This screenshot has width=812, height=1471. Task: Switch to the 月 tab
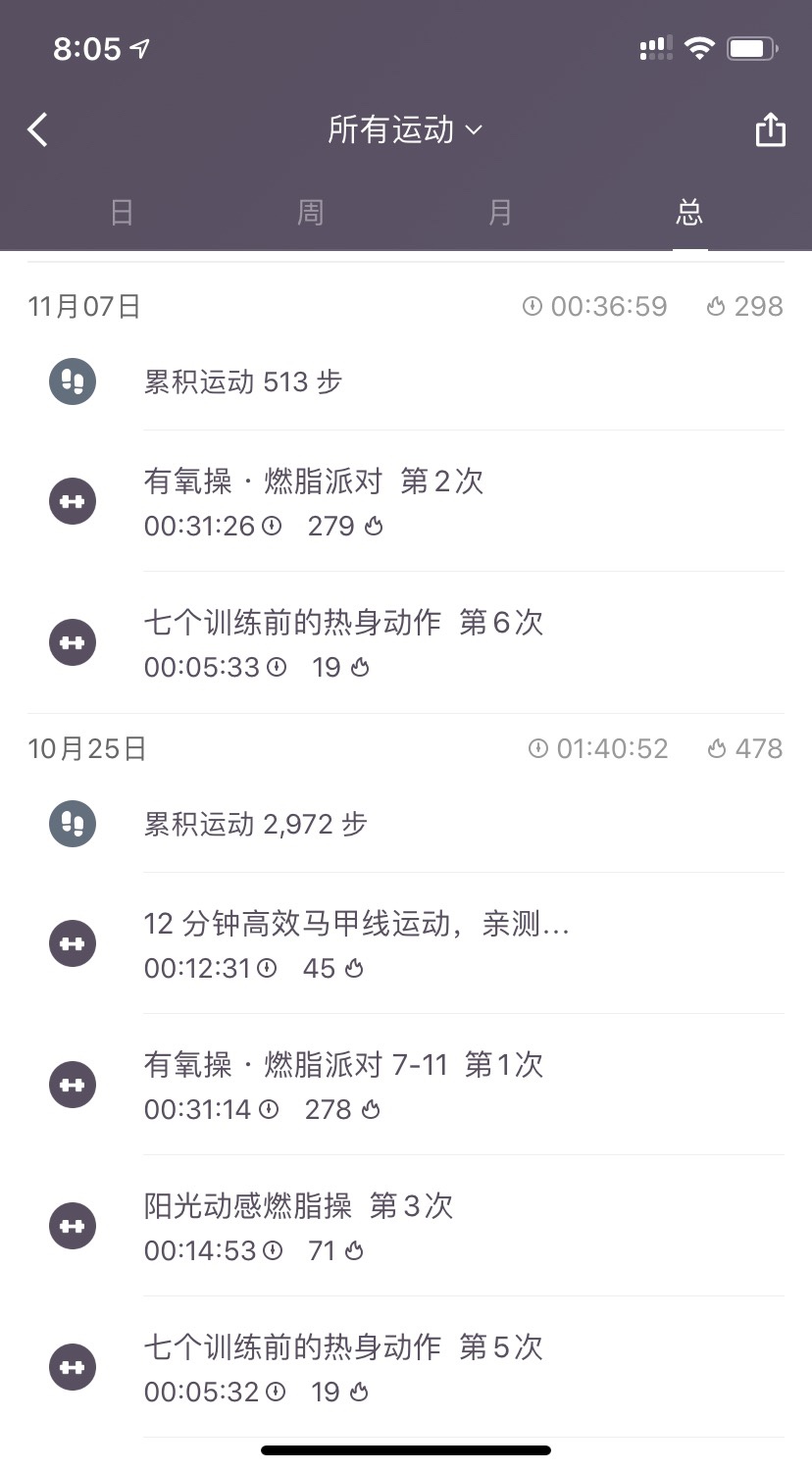coord(500,212)
